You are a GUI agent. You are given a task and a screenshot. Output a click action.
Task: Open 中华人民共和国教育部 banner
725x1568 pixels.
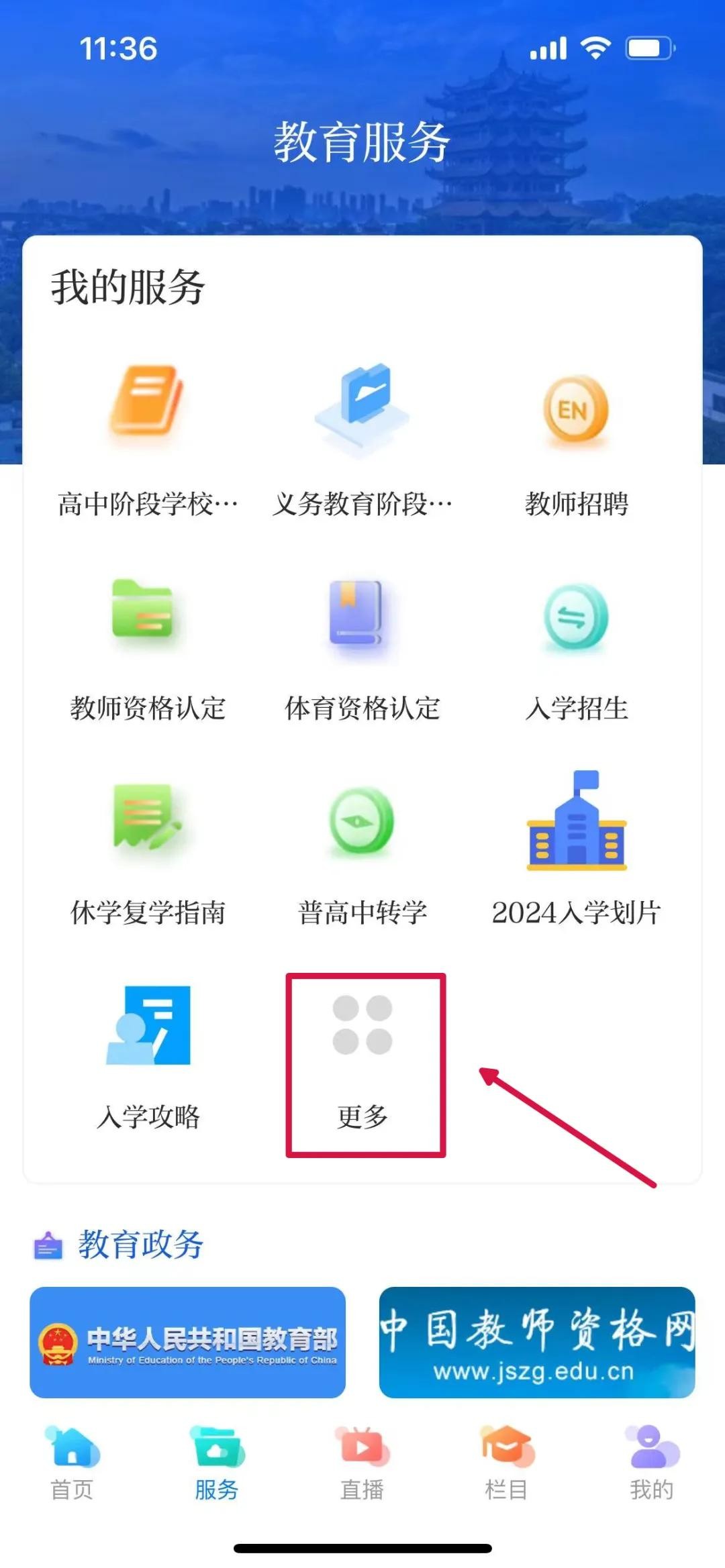187,1342
